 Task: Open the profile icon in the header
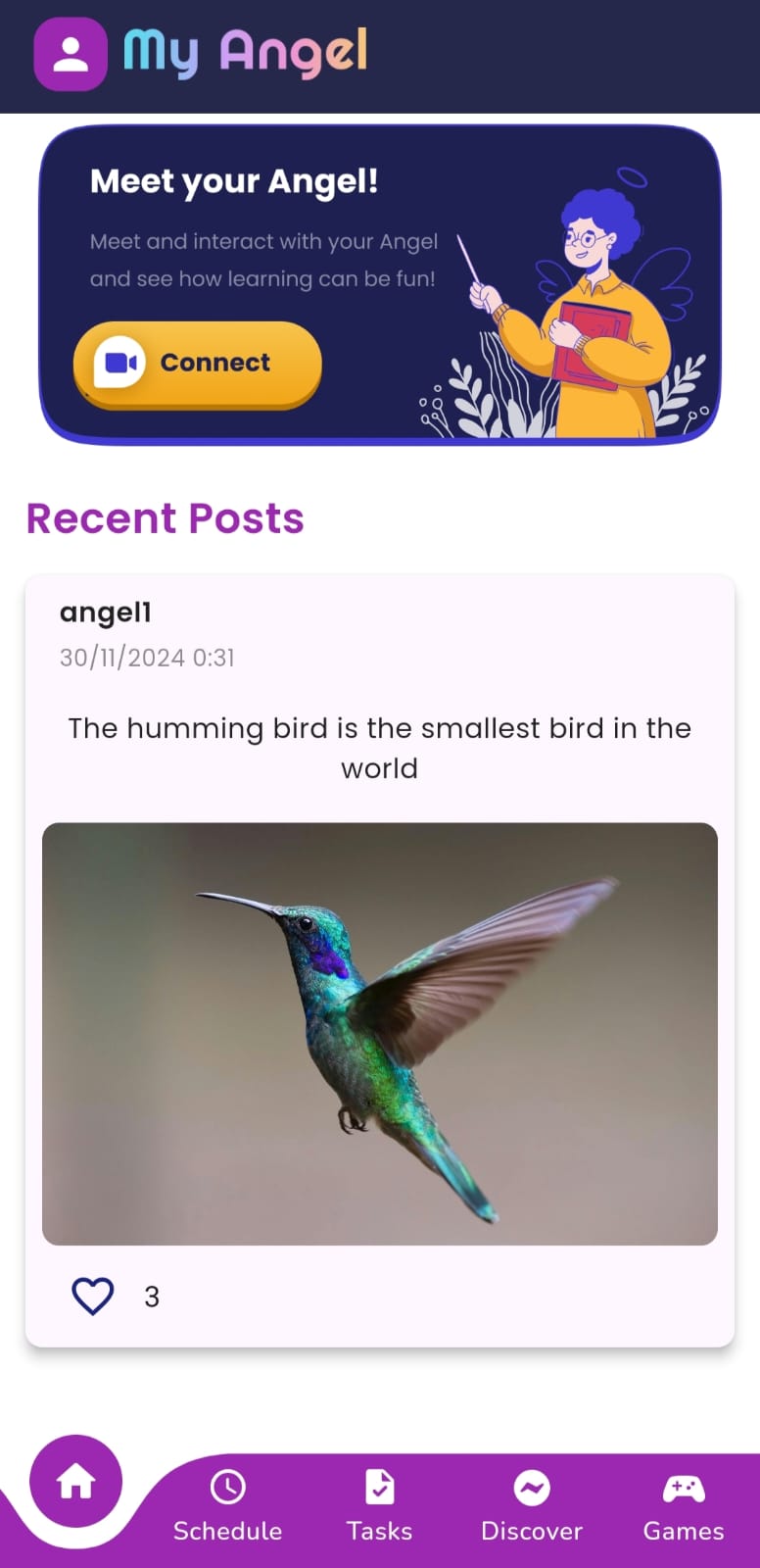coord(71,54)
